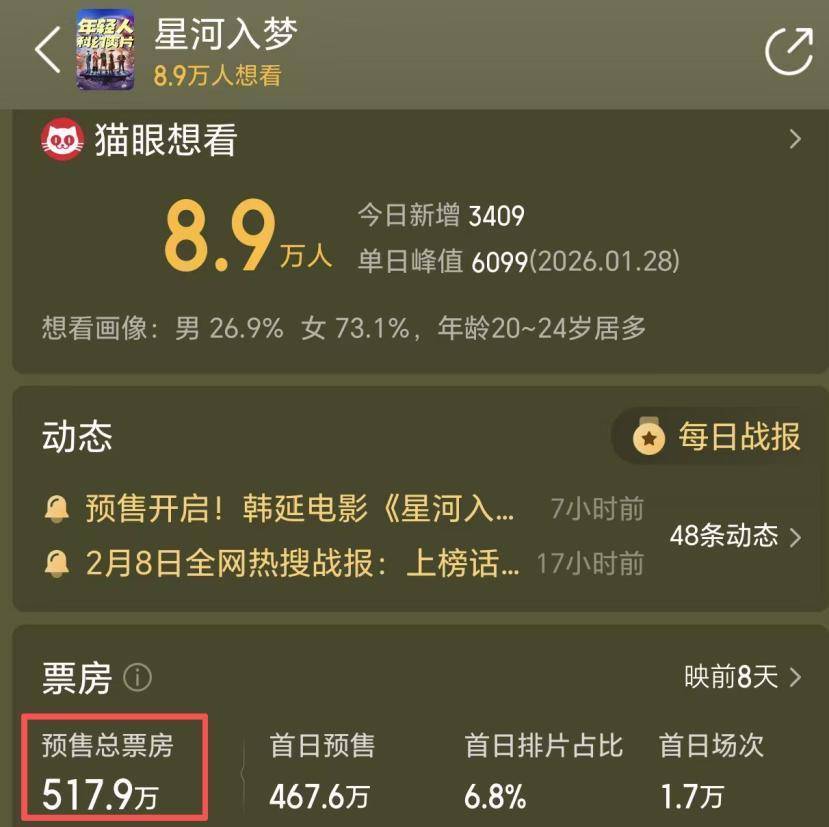Expand the 猫眼想看 details arrow
Image resolution: width=829 pixels, height=827 pixels.
pos(795,139)
